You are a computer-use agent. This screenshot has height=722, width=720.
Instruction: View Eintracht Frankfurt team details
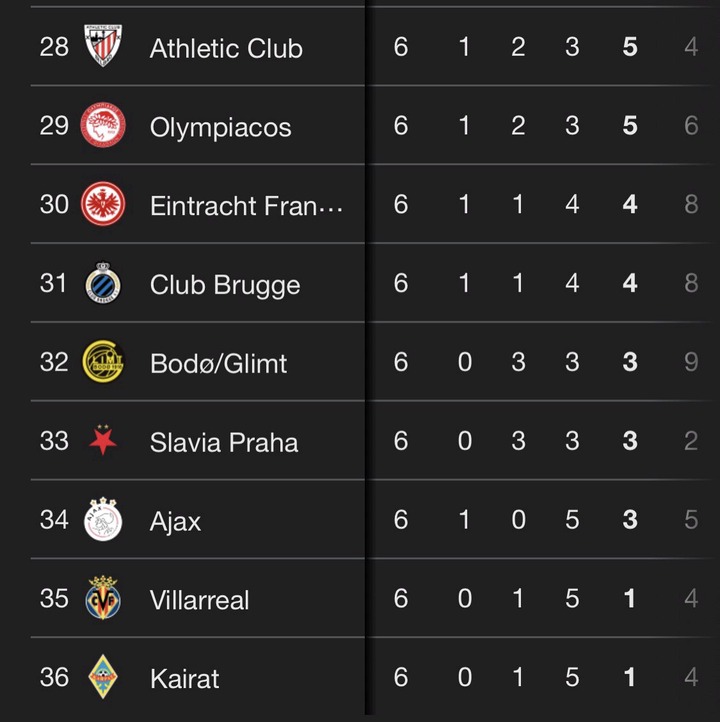pyautogui.click(x=245, y=205)
